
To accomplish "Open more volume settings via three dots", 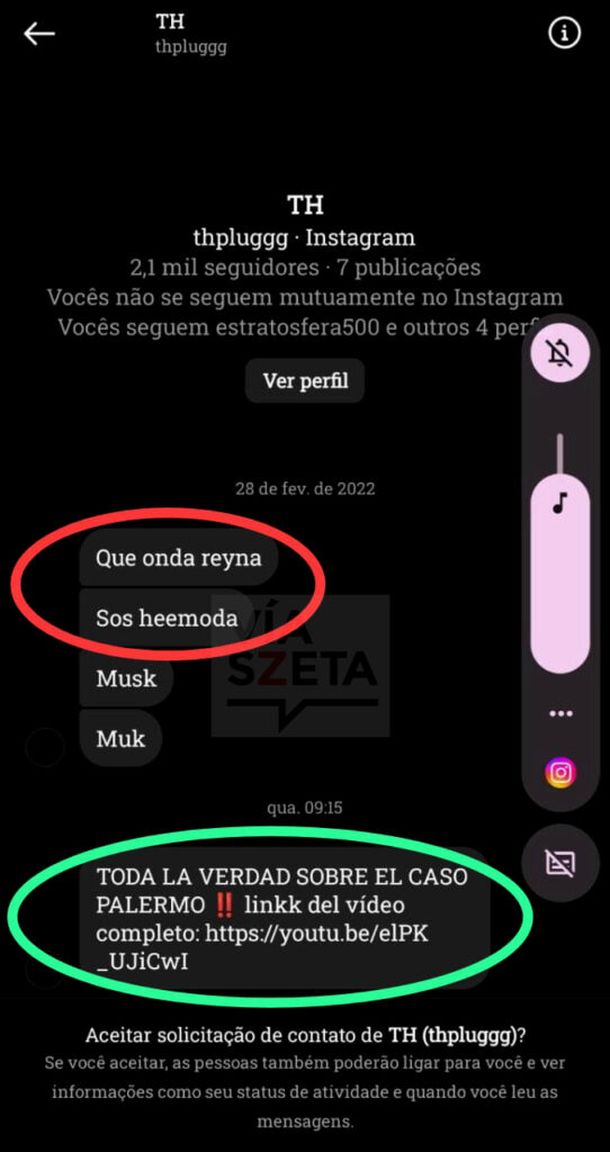I will [560, 714].
